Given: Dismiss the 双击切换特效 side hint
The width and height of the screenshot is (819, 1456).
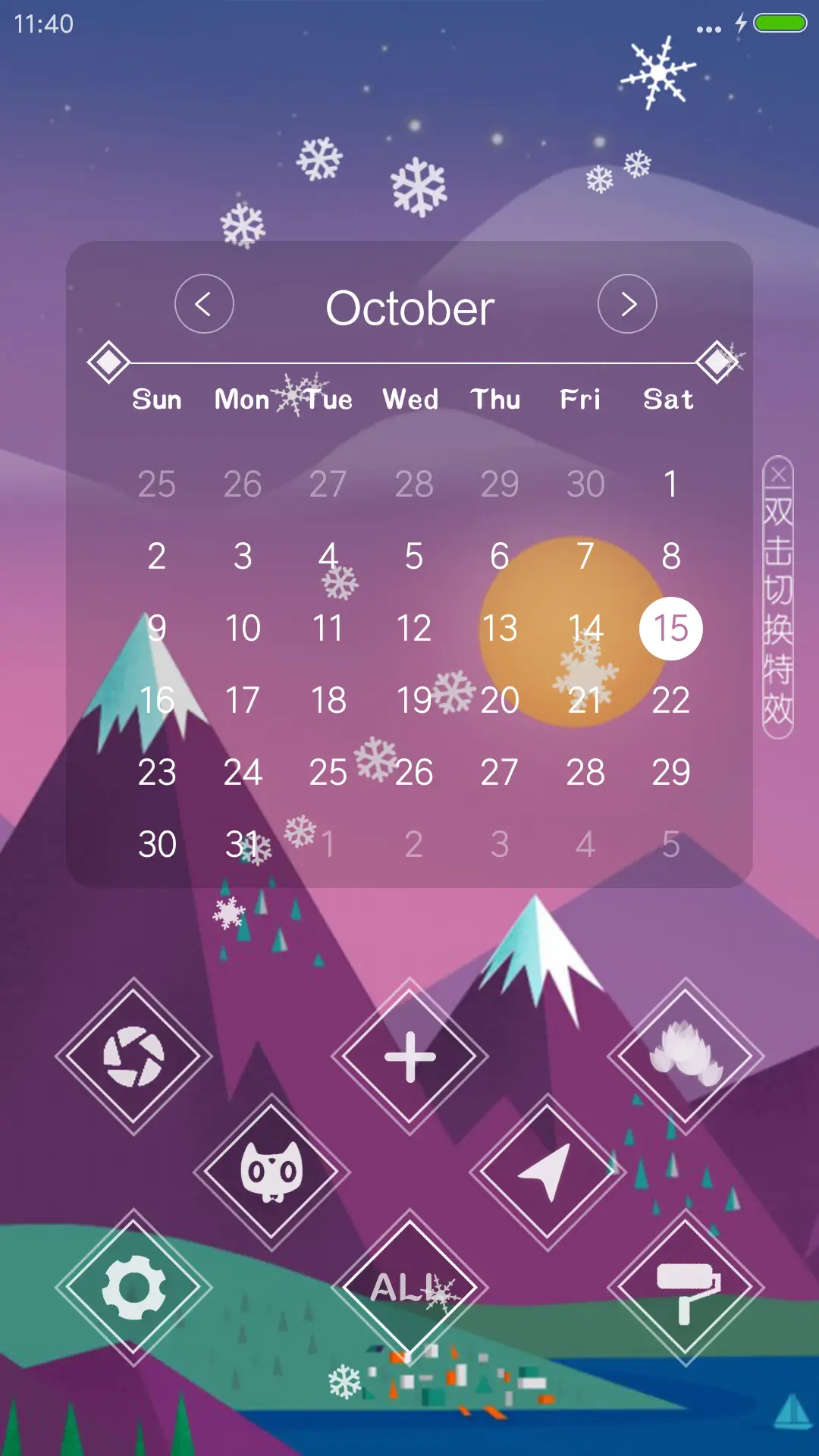Looking at the screenshot, I should pos(778,475).
